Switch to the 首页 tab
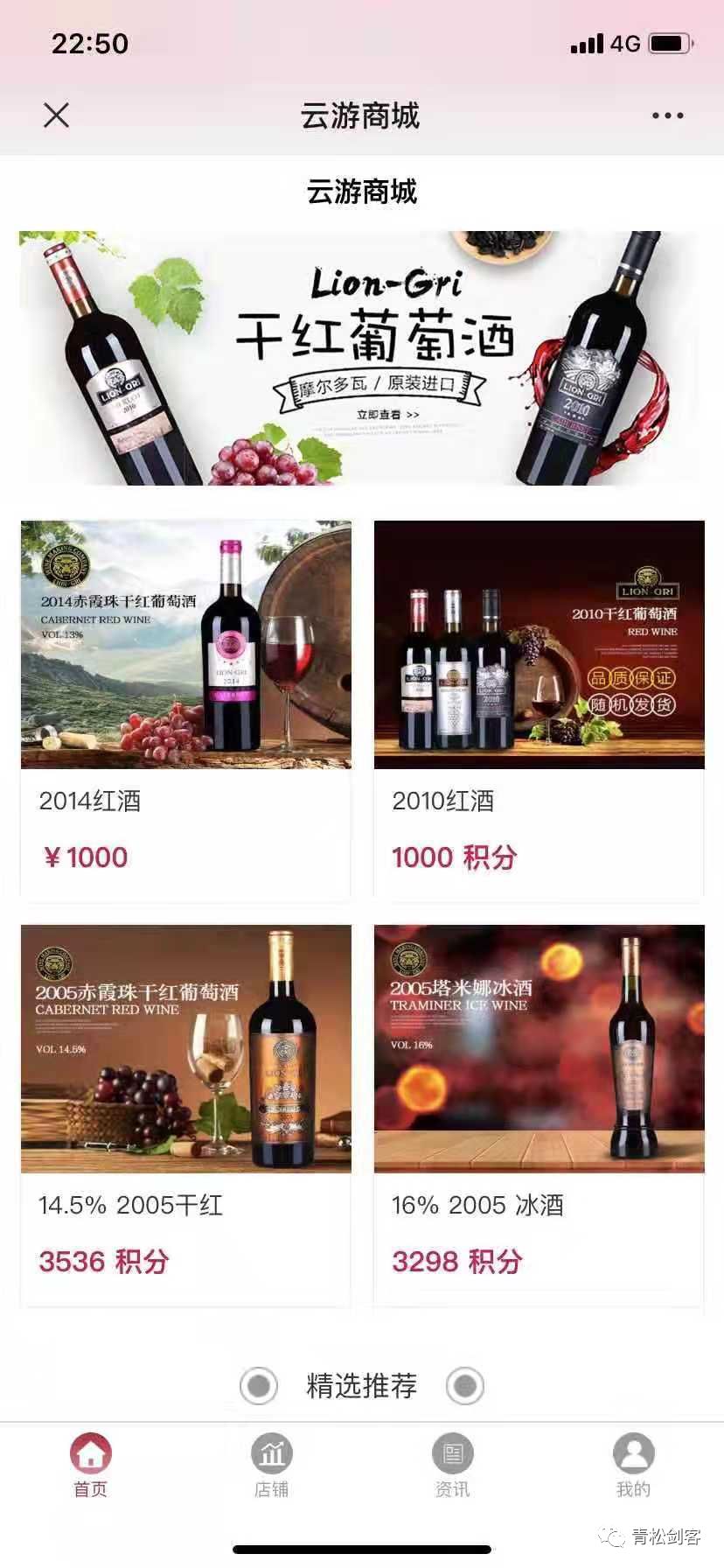 pos(91,1465)
